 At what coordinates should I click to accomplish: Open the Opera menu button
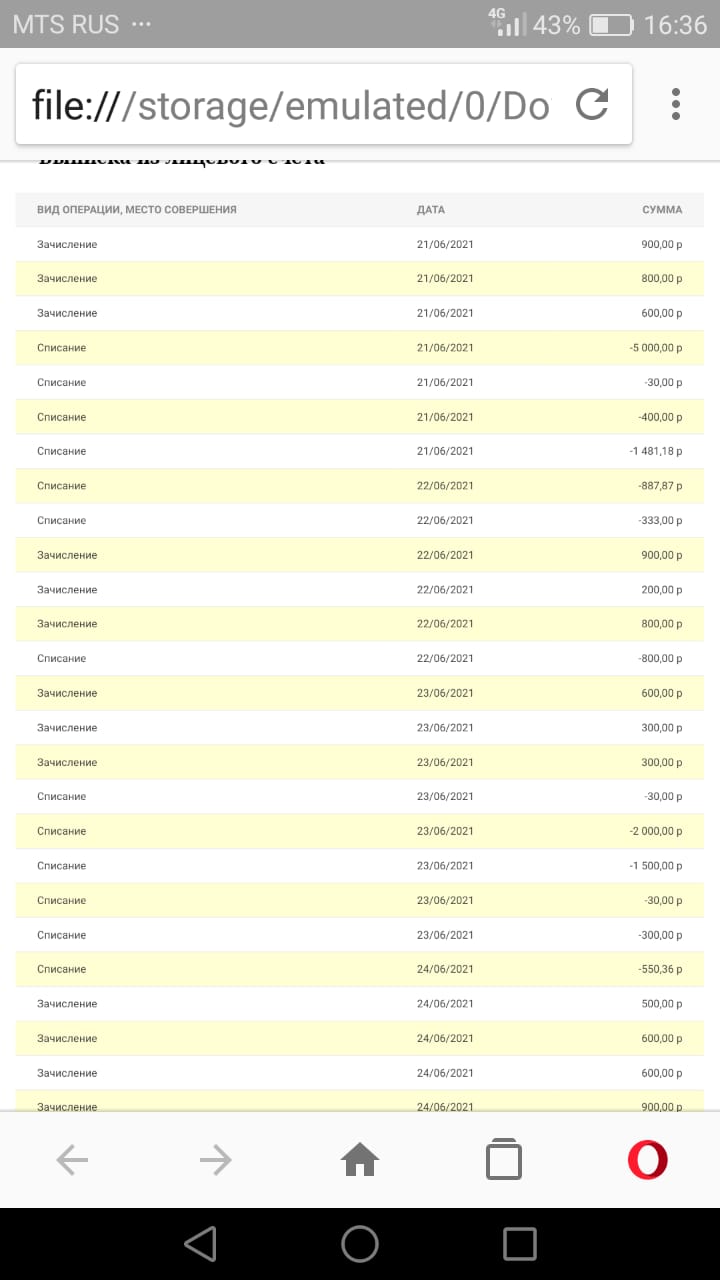(648, 1160)
